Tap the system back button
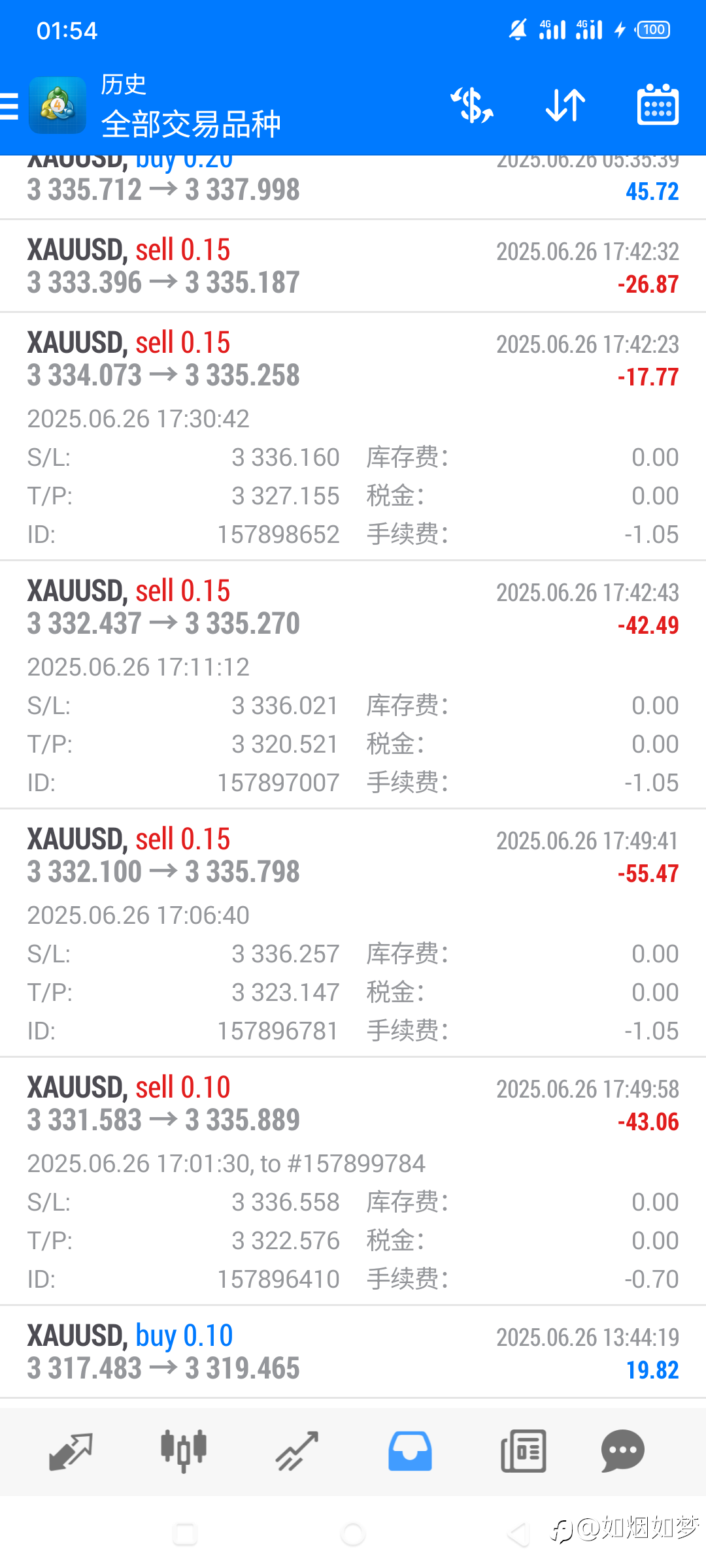Image resolution: width=706 pixels, height=1568 pixels. coord(520,1534)
